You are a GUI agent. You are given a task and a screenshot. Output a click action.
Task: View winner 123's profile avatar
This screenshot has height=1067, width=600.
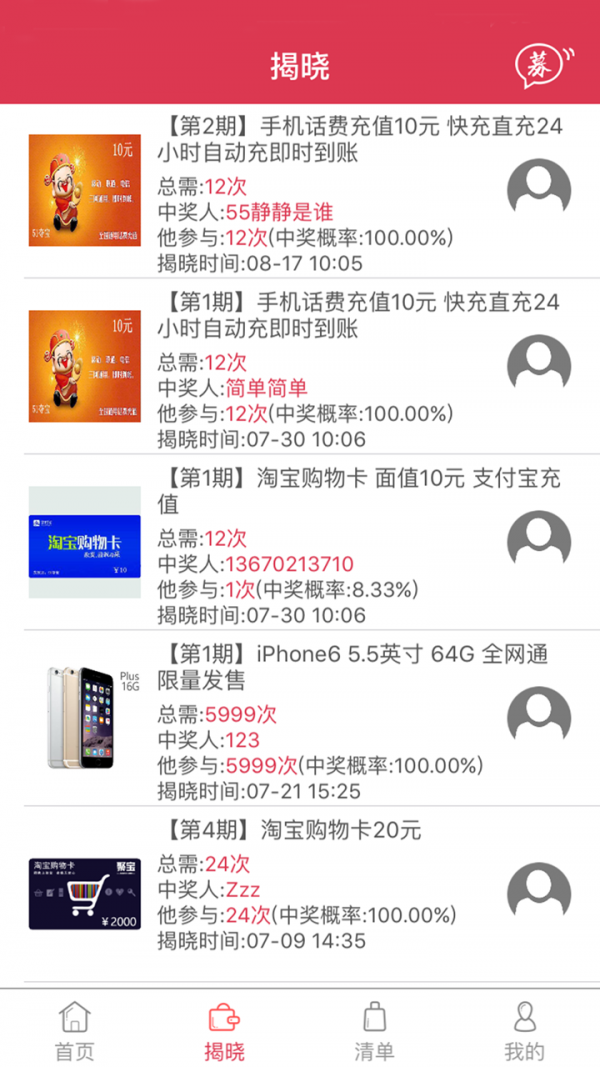click(539, 717)
